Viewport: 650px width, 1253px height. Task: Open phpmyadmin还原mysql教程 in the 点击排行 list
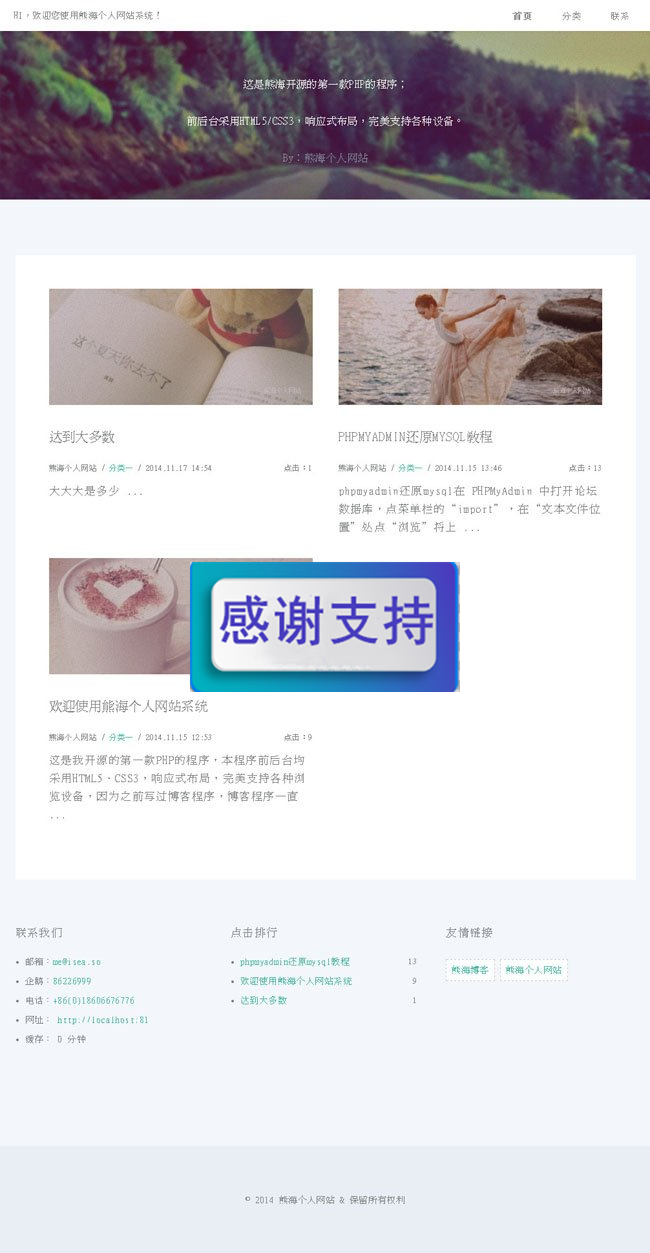pyautogui.click(x=294, y=962)
